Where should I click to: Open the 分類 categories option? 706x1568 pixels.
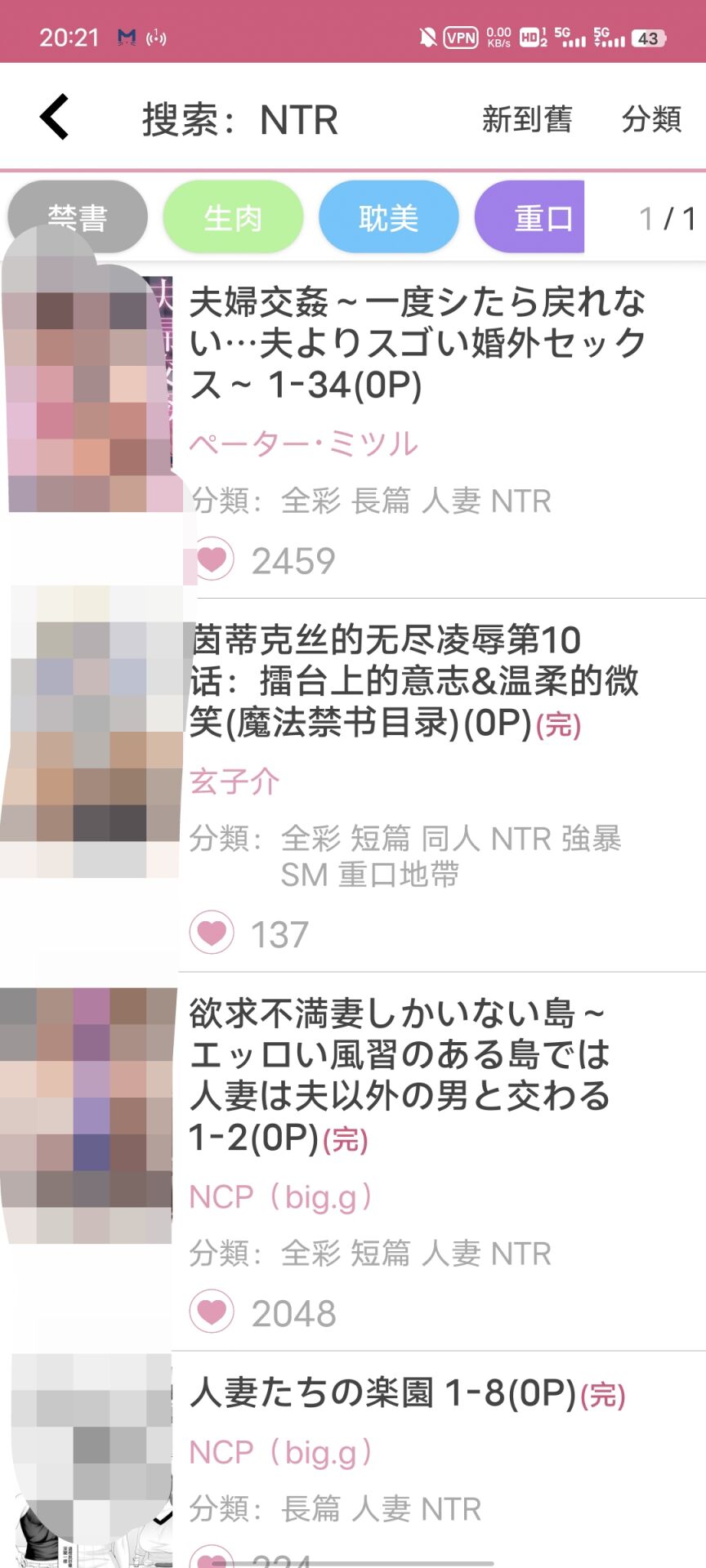651,119
